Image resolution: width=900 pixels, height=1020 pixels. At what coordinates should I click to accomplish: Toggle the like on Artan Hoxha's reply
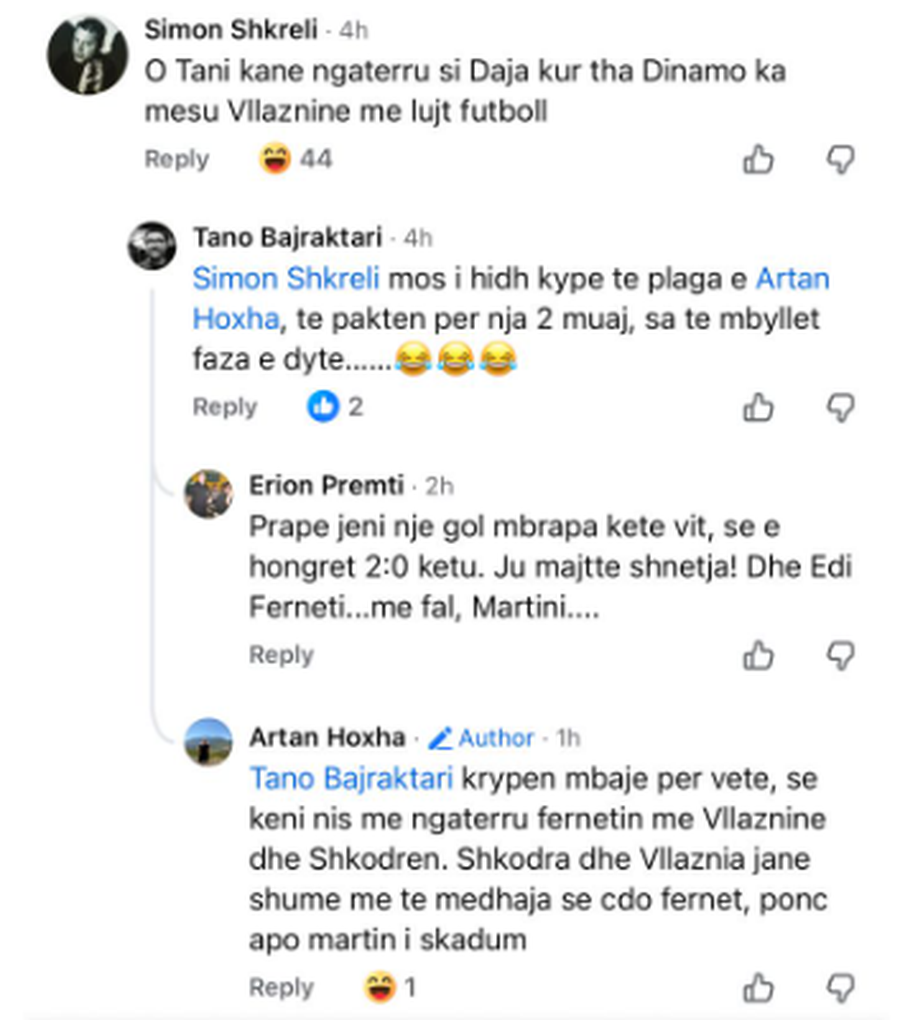point(760,987)
